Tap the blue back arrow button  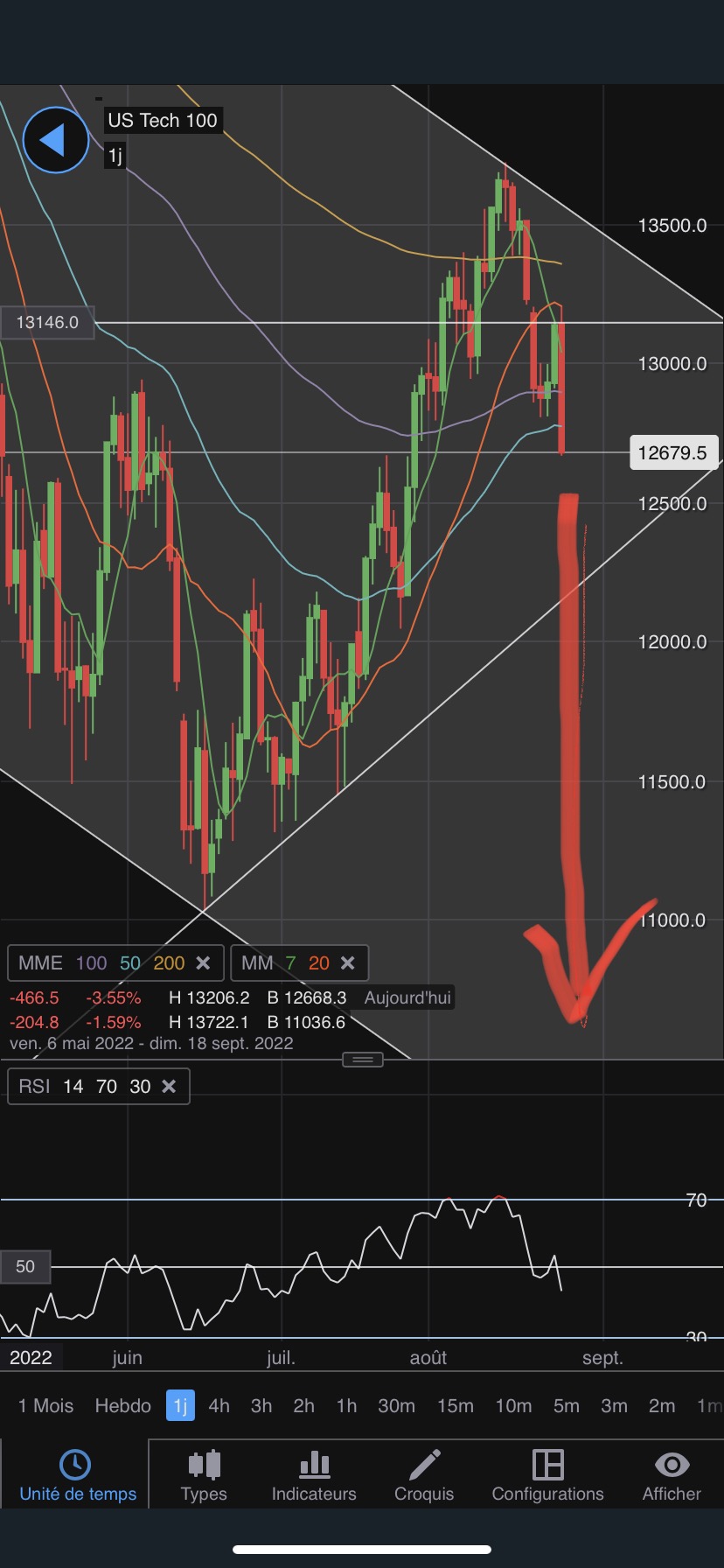(55, 140)
